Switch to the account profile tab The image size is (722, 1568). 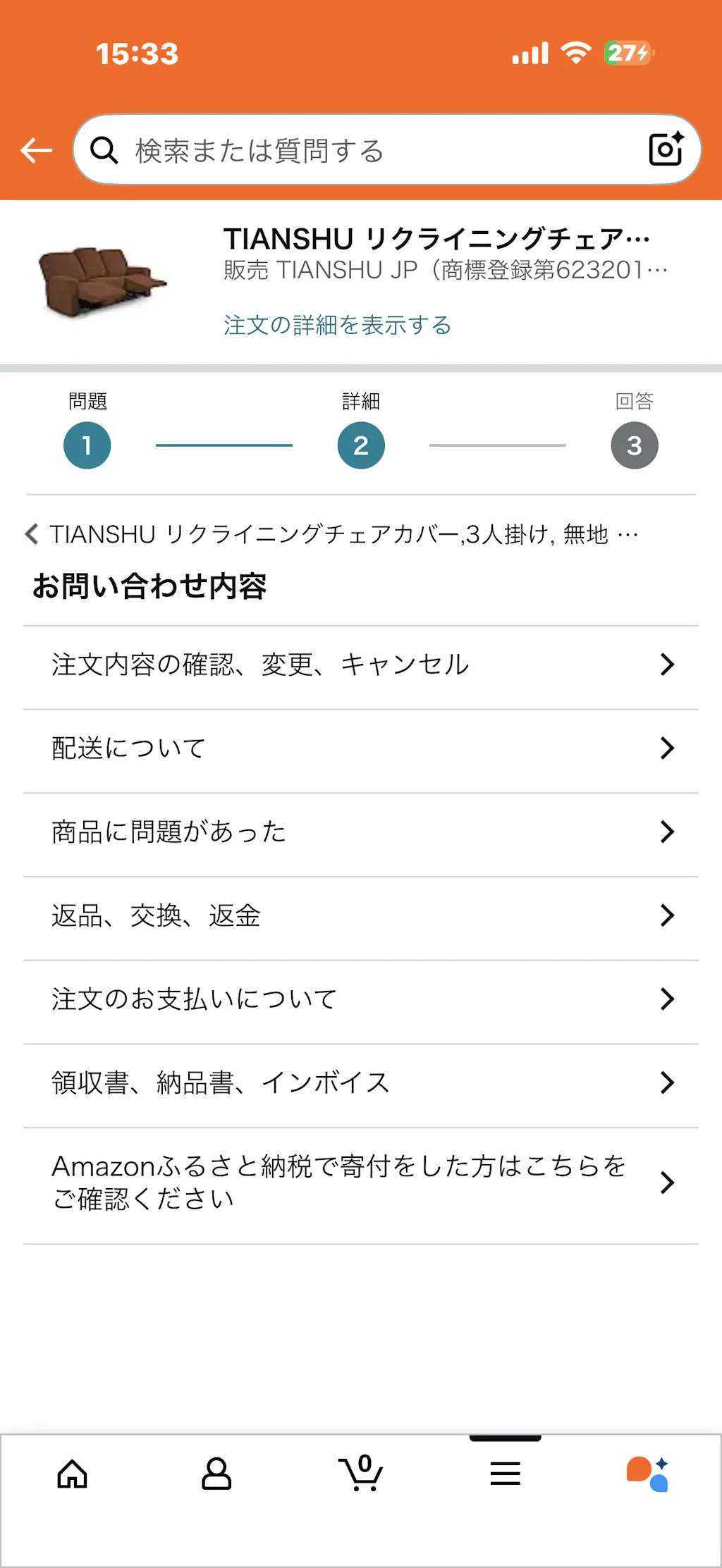[216, 1474]
